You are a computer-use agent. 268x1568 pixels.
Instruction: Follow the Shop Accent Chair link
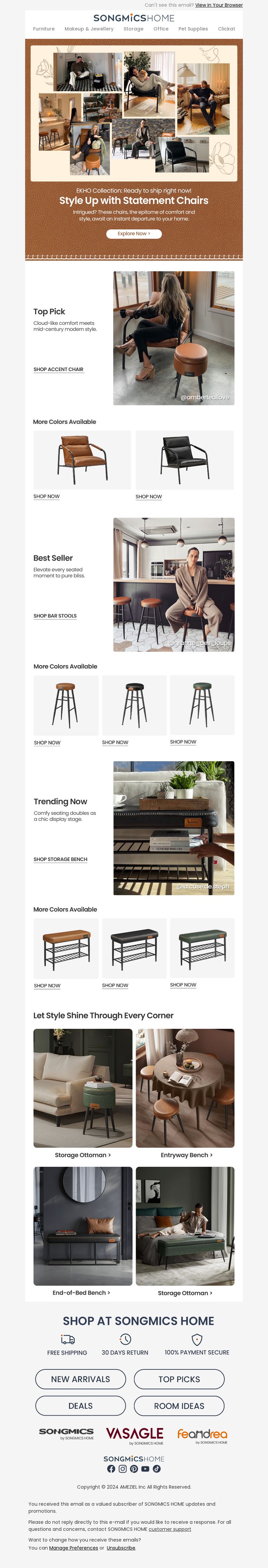[x=59, y=369]
